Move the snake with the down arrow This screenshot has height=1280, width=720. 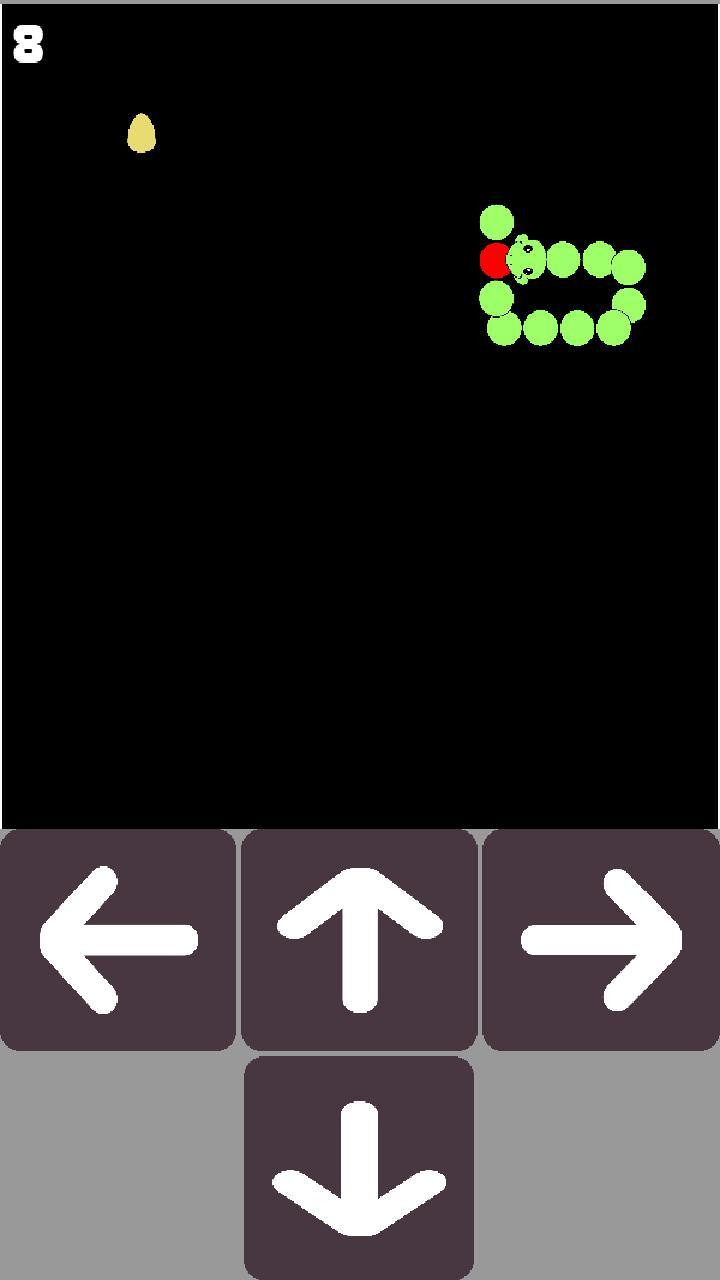coord(359,1167)
